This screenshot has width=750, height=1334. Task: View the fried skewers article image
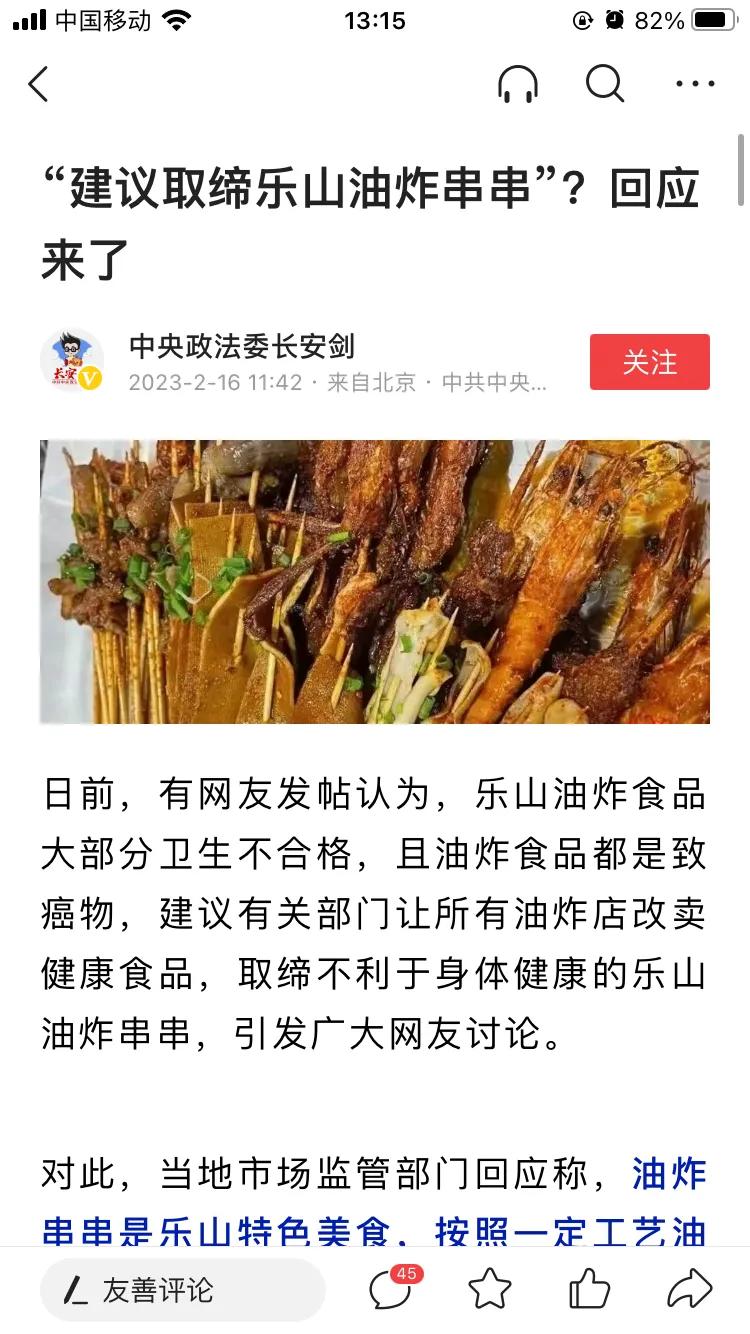click(375, 580)
